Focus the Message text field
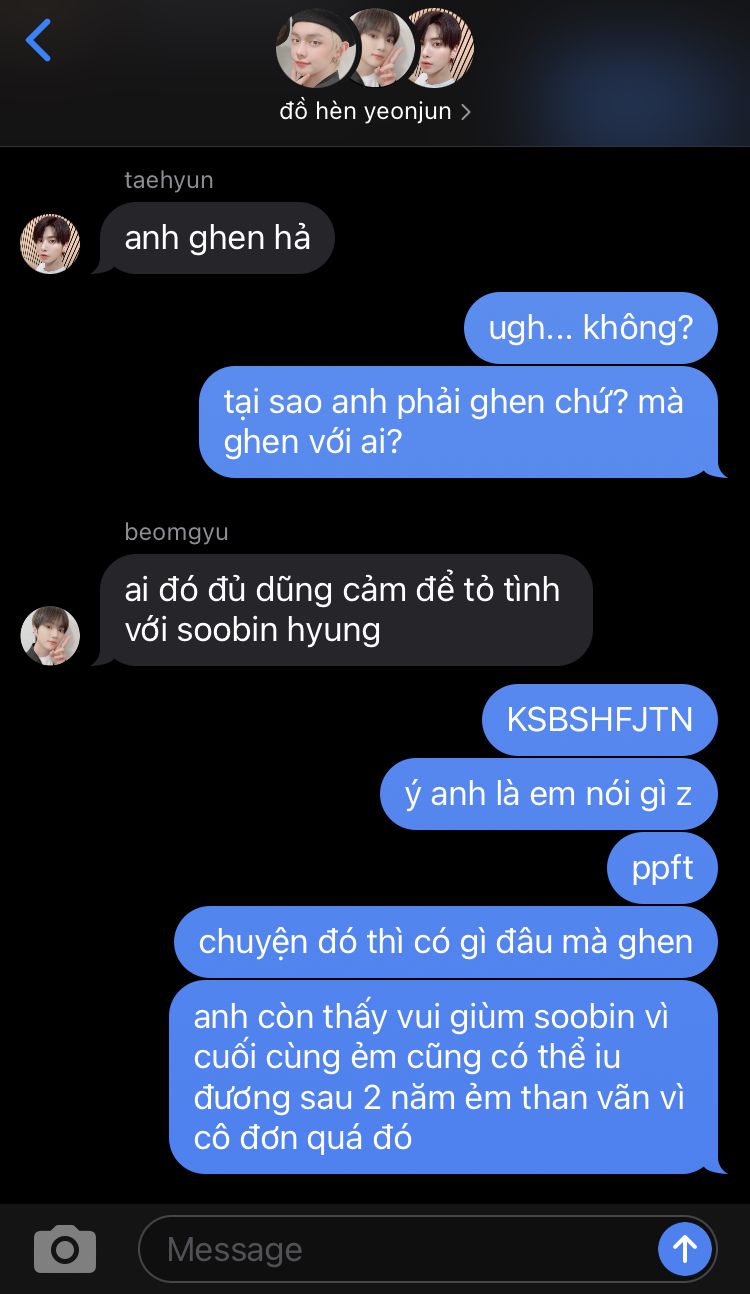This screenshot has width=750, height=1294. click(395, 1249)
